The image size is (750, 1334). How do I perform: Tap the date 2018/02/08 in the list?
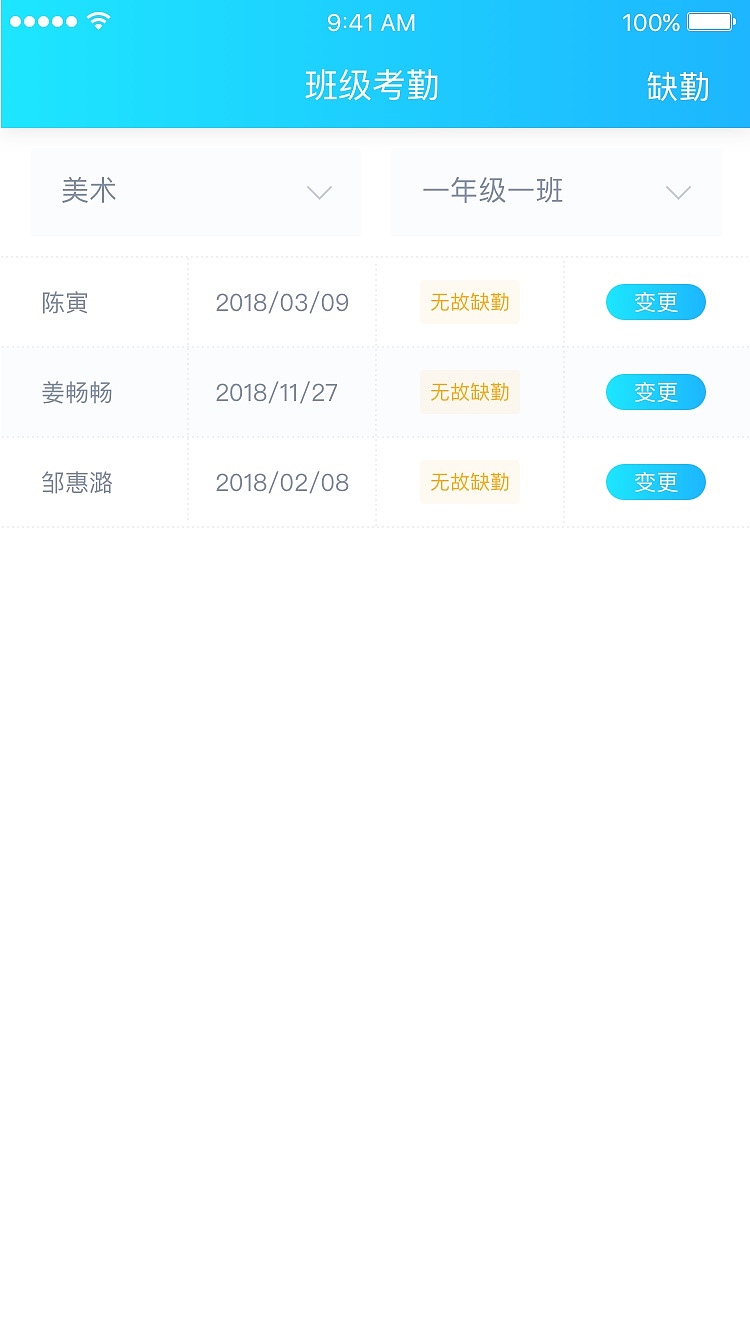[x=282, y=482]
